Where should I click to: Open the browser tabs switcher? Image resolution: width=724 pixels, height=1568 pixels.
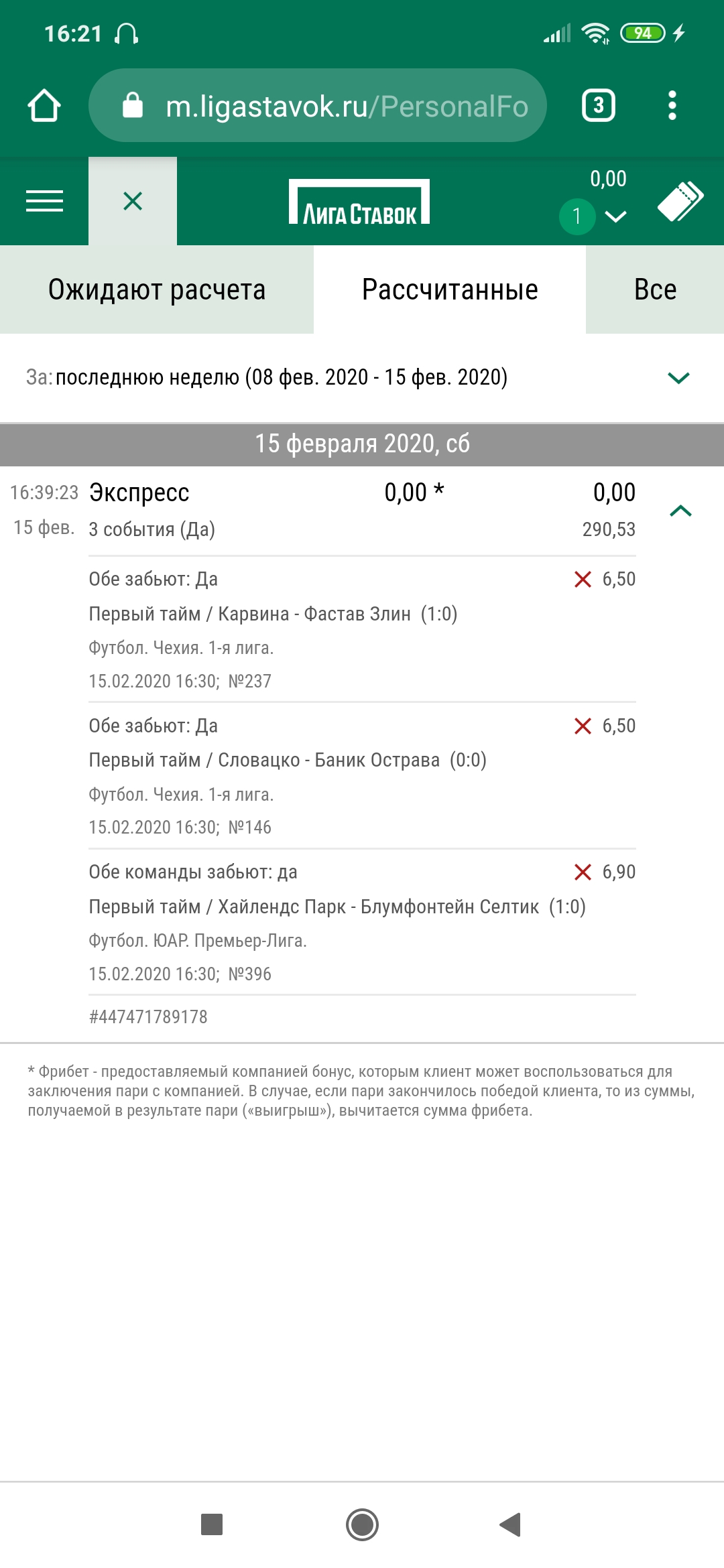598,106
